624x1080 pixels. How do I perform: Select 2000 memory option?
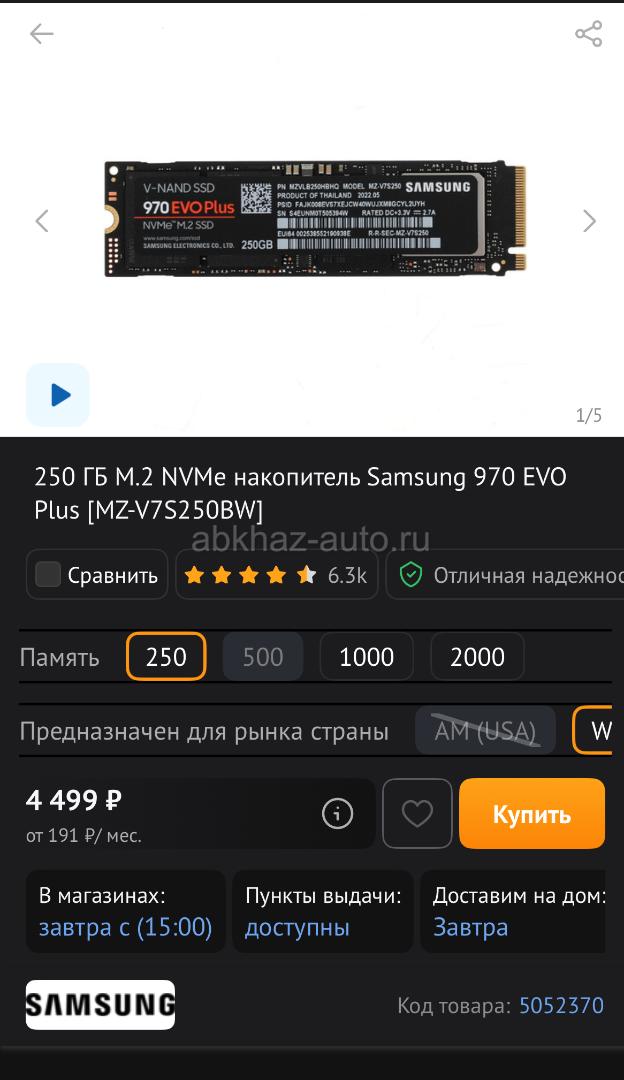477,656
